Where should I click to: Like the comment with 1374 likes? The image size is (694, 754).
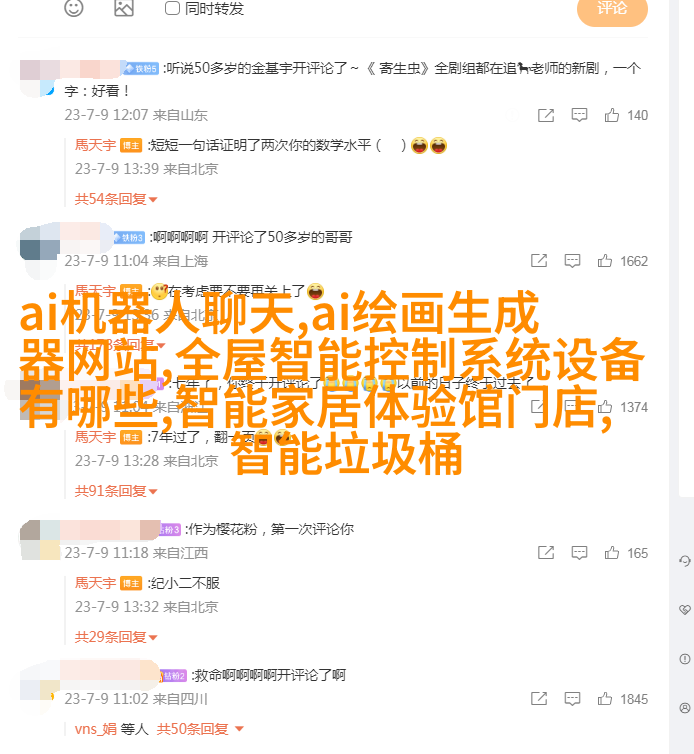605,407
